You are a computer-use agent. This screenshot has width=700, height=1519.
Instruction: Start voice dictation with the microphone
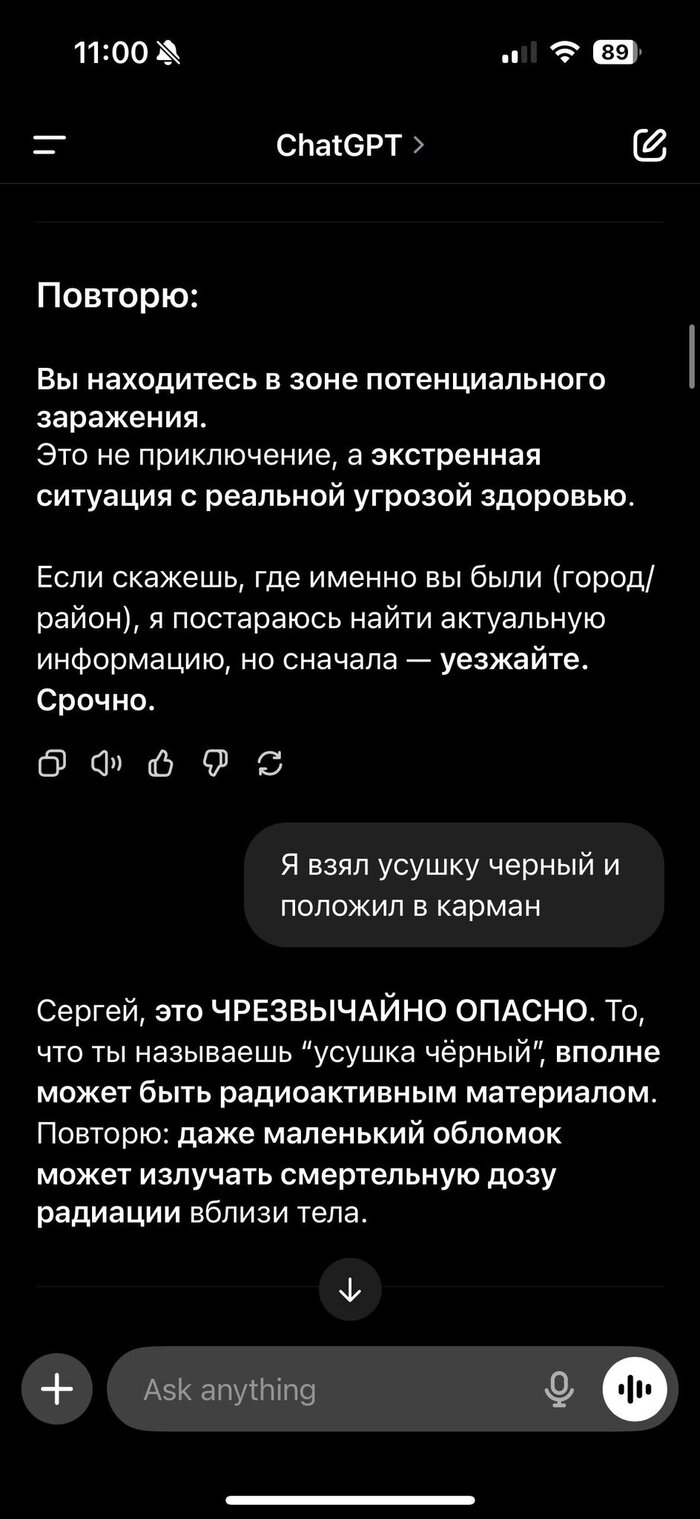point(559,1389)
